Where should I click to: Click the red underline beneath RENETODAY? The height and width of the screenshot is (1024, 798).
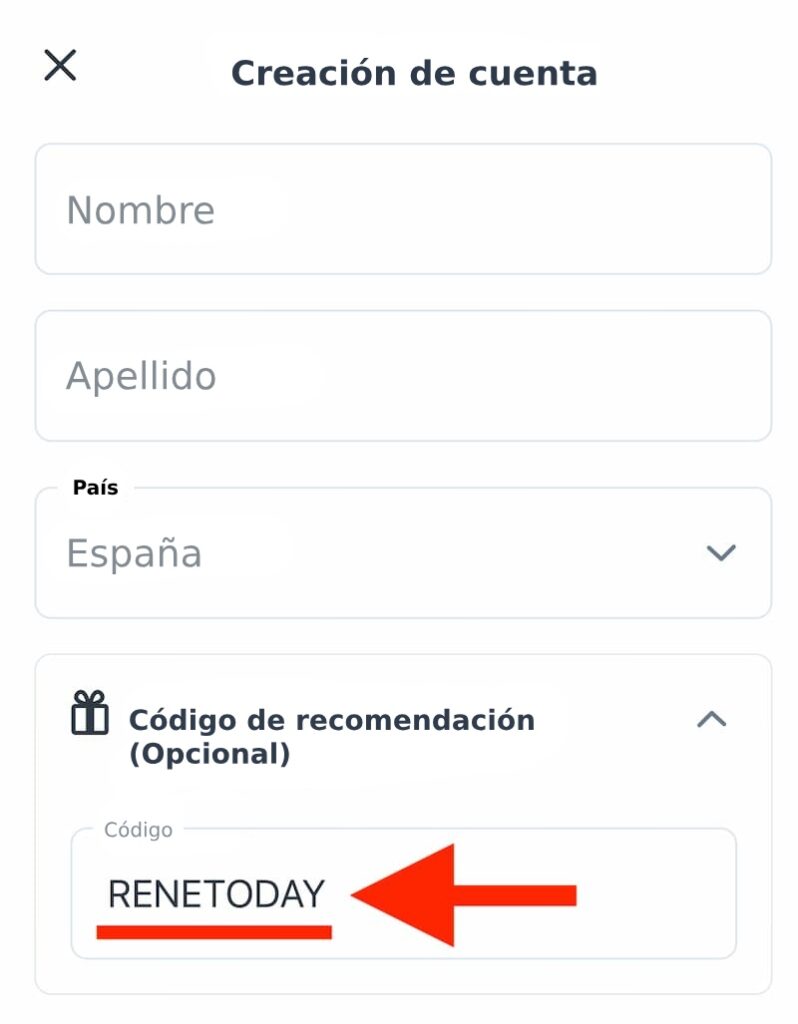[213, 932]
